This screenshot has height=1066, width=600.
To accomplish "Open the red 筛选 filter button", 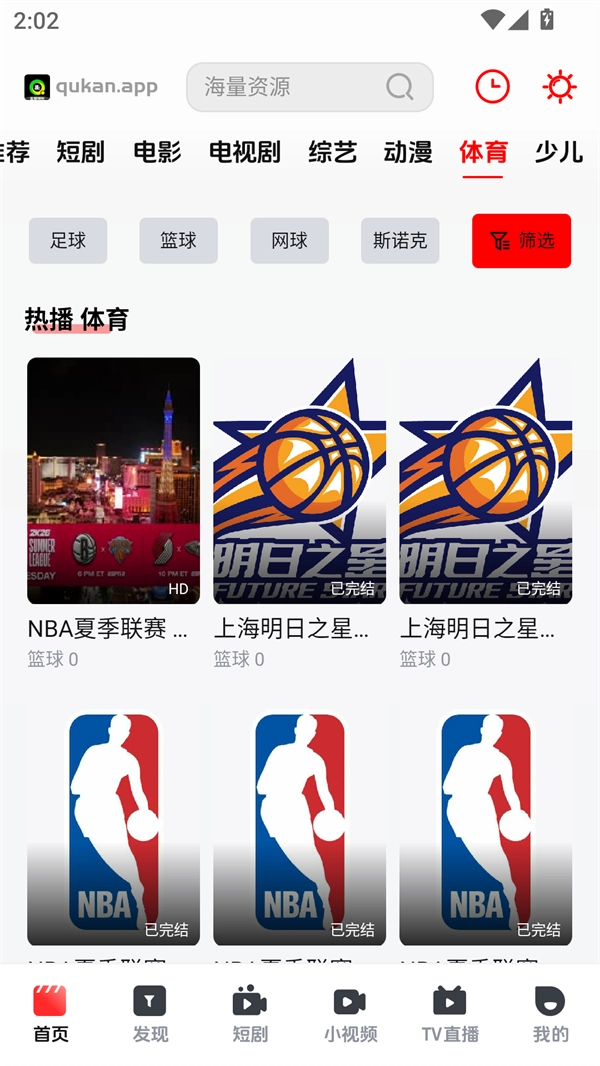I will point(521,241).
